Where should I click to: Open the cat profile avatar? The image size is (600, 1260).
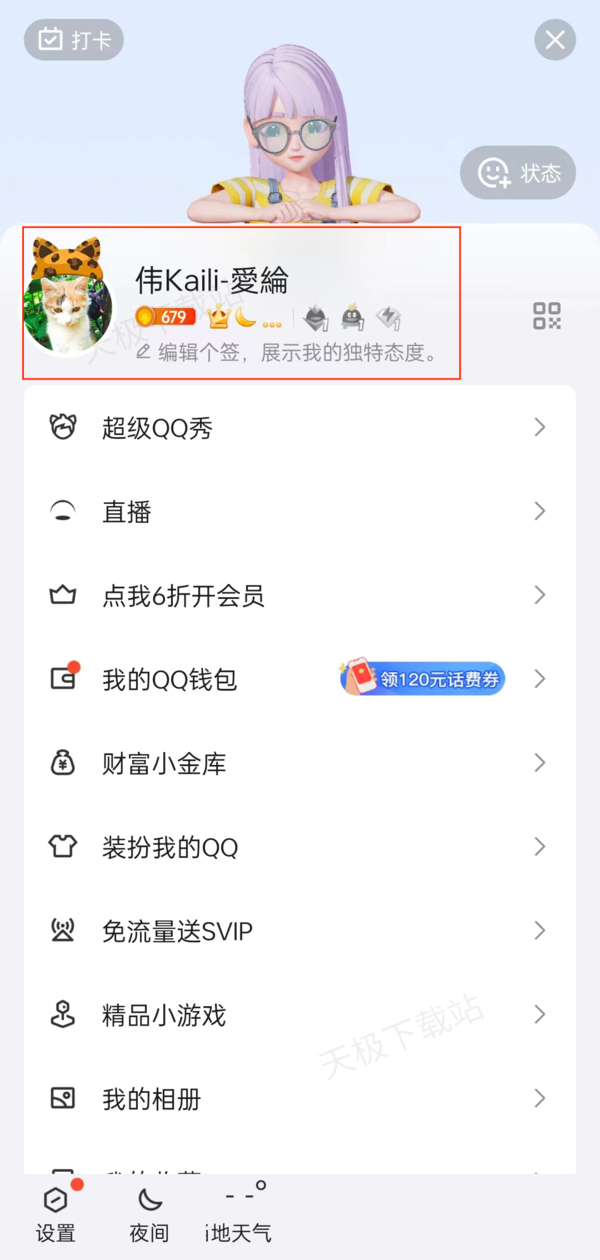68,312
